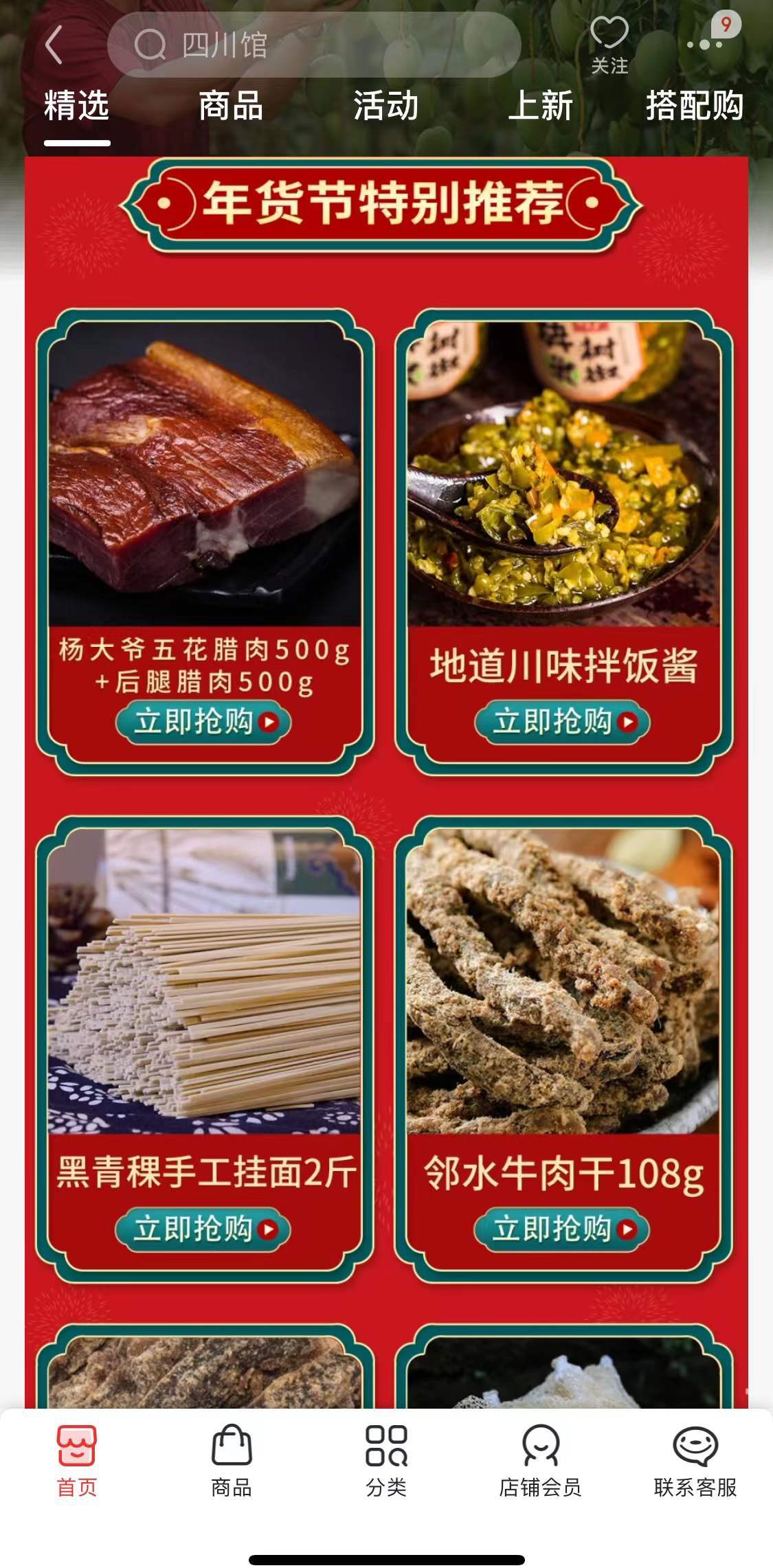Switch to the 上新 top tab

point(541,106)
